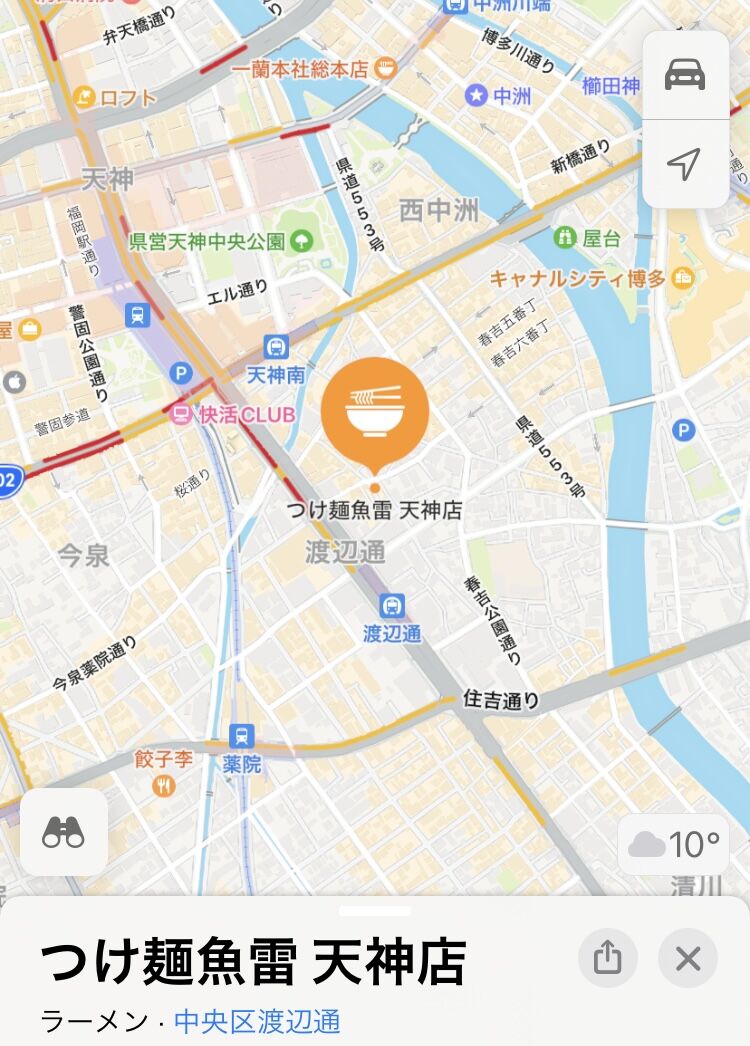Select 薬院 station on the map
Image resolution: width=750 pixels, height=1046 pixels.
click(241, 736)
